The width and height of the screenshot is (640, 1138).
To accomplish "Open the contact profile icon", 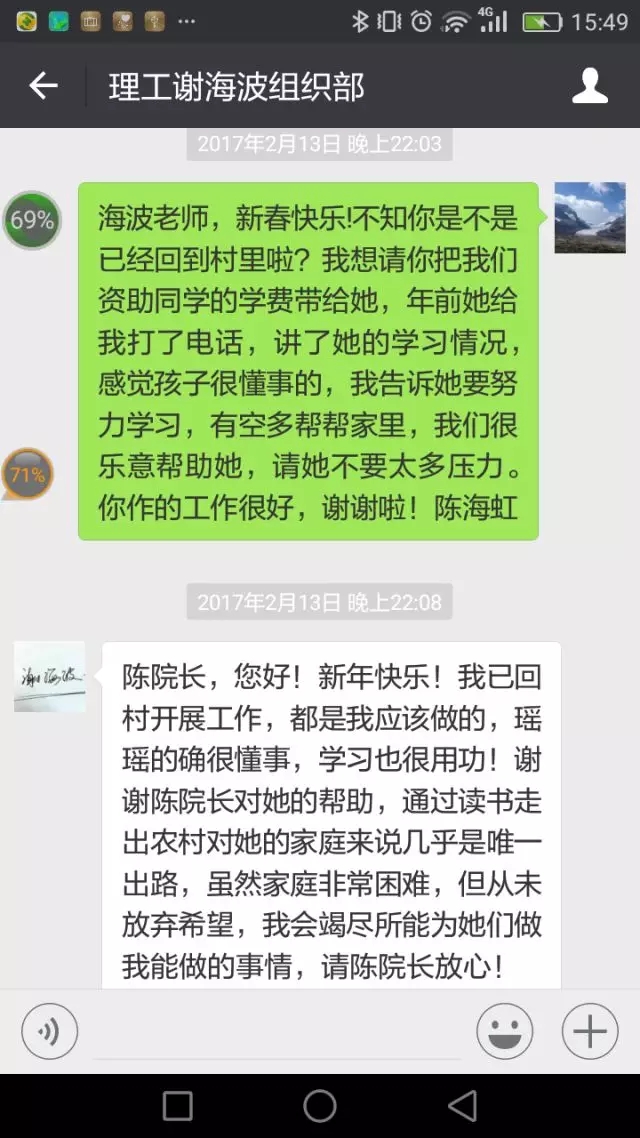I will pyautogui.click(x=590, y=86).
